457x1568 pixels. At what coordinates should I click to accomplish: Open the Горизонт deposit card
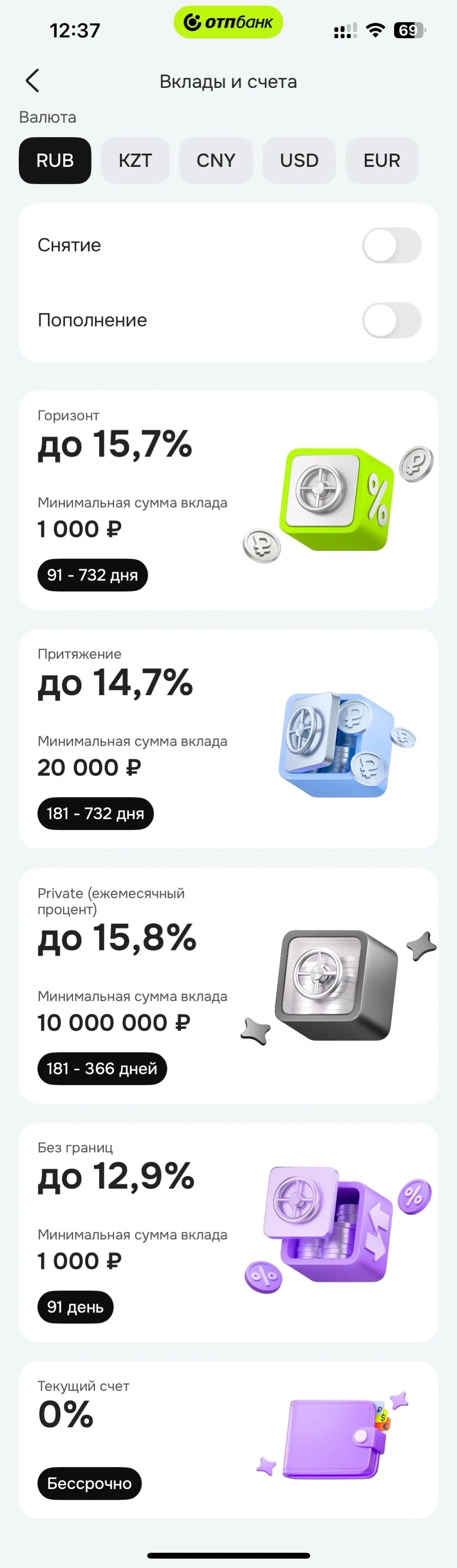[x=228, y=500]
